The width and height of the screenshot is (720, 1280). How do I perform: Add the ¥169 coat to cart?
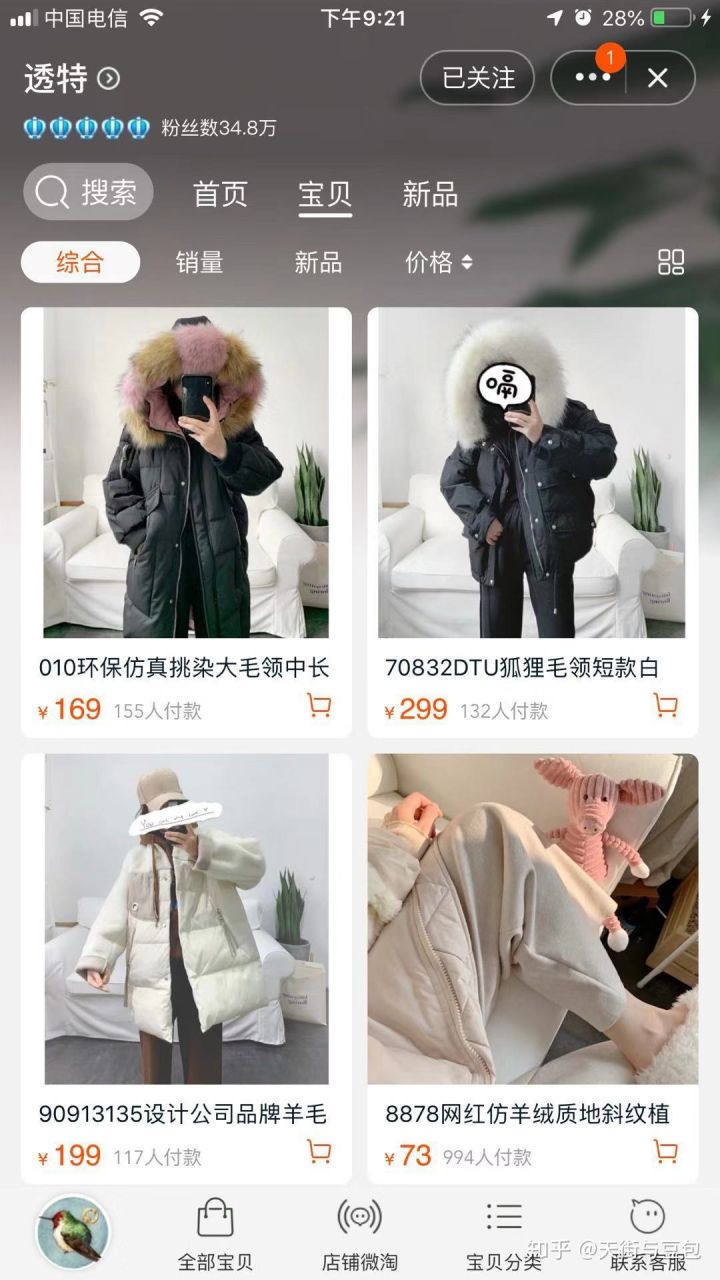(x=318, y=706)
